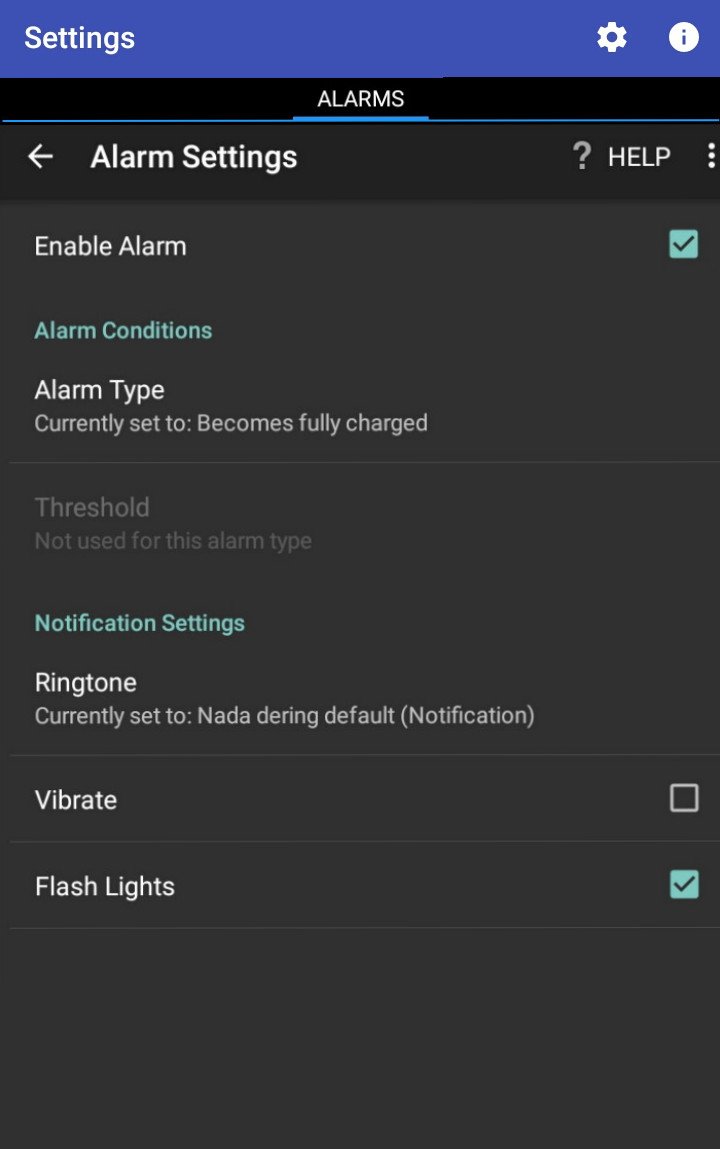Choose a different Ringtone
This screenshot has height=1149, width=720.
click(284, 698)
